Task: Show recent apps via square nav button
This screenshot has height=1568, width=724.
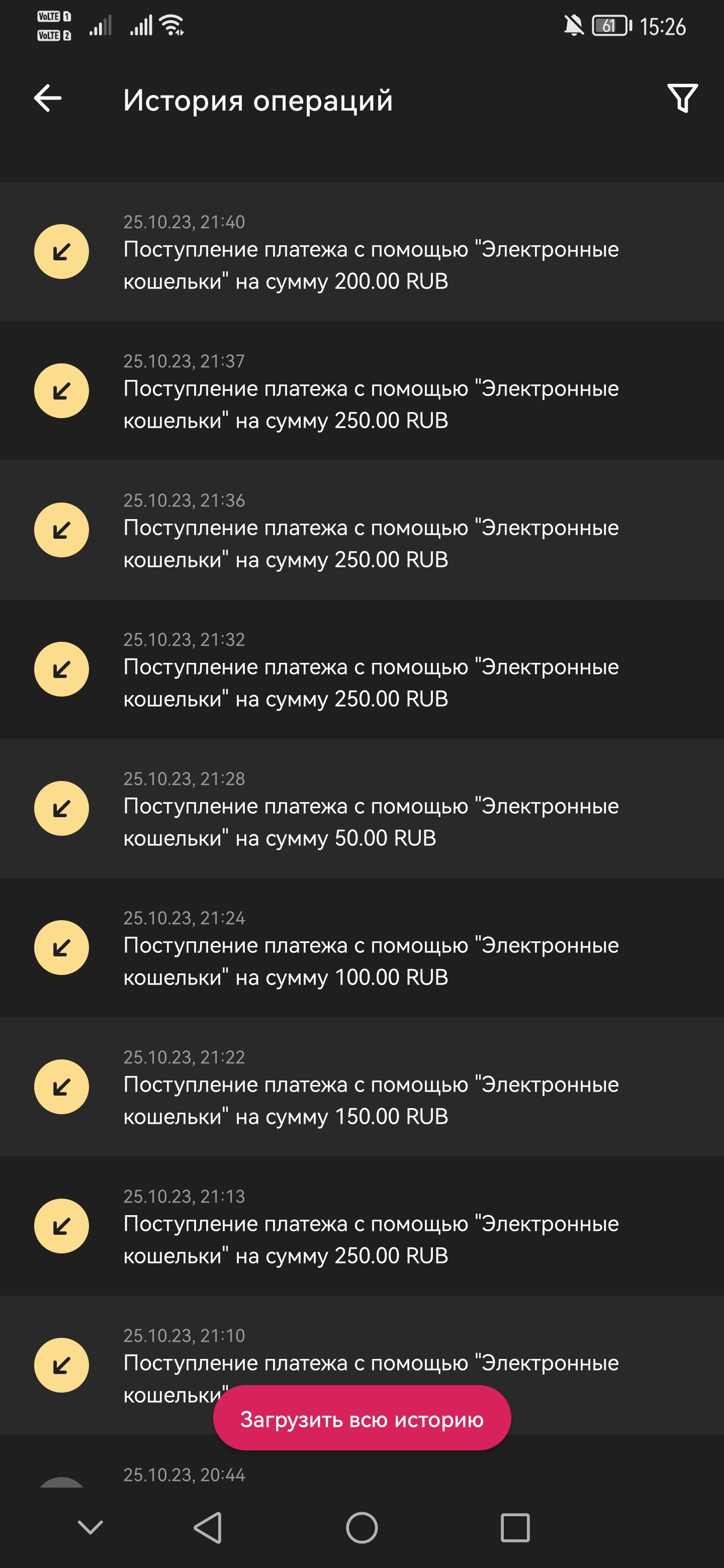Action: (x=515, y=1528)
